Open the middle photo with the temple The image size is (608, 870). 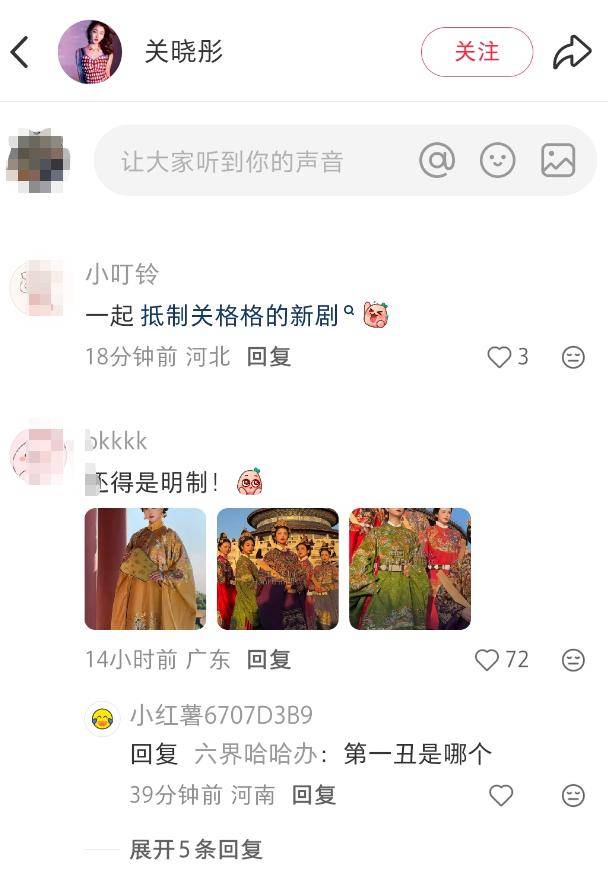pos(278,569)
